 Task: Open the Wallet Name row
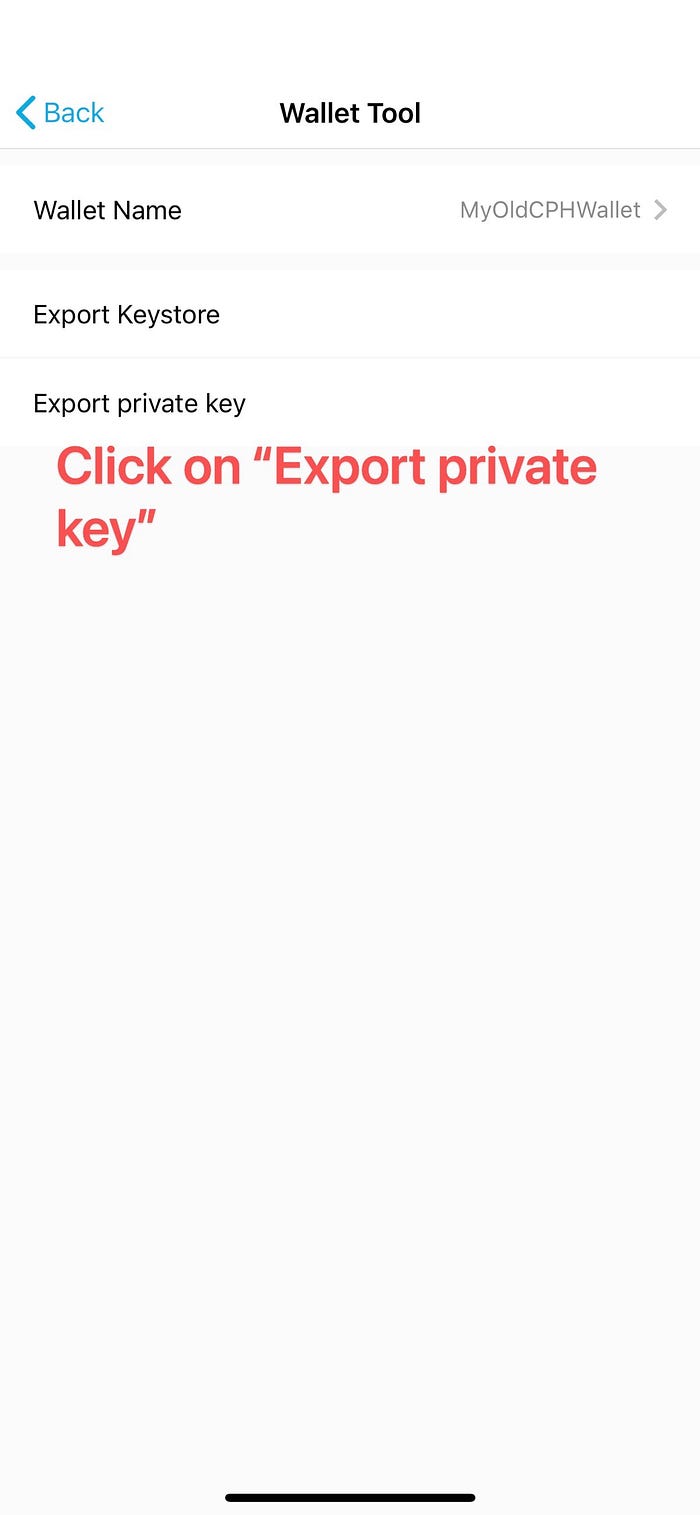click(x=350, y=210)
